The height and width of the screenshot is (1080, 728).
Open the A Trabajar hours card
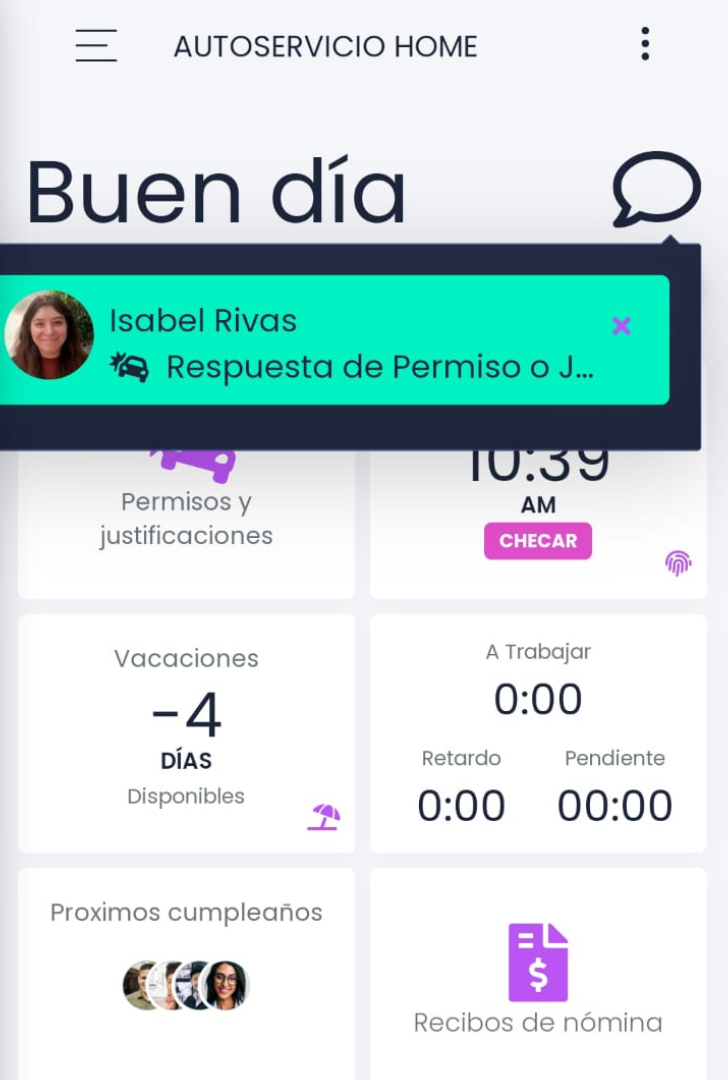tap(538, 733)
